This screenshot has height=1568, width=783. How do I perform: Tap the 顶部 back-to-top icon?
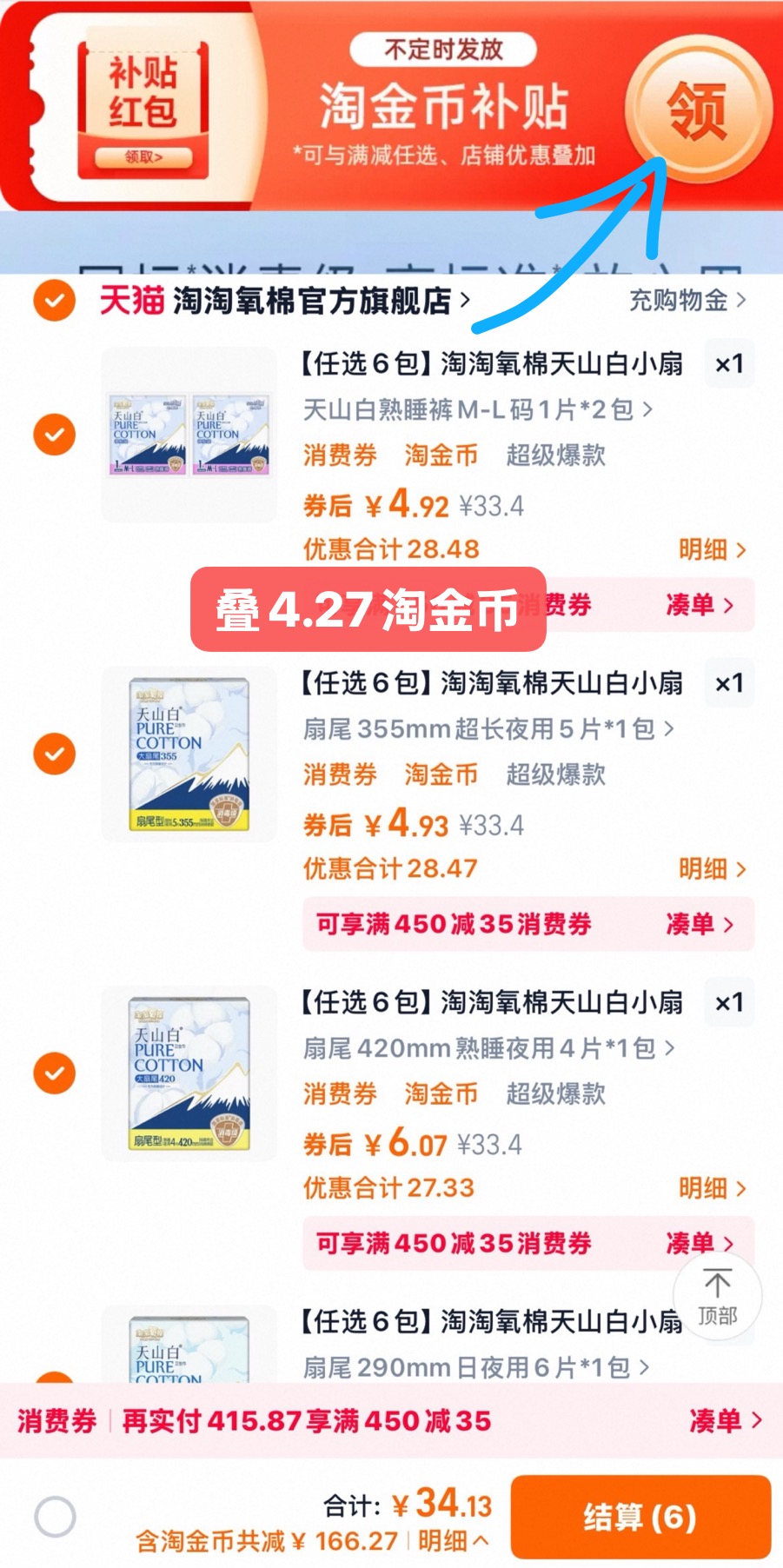point(716,1295)
